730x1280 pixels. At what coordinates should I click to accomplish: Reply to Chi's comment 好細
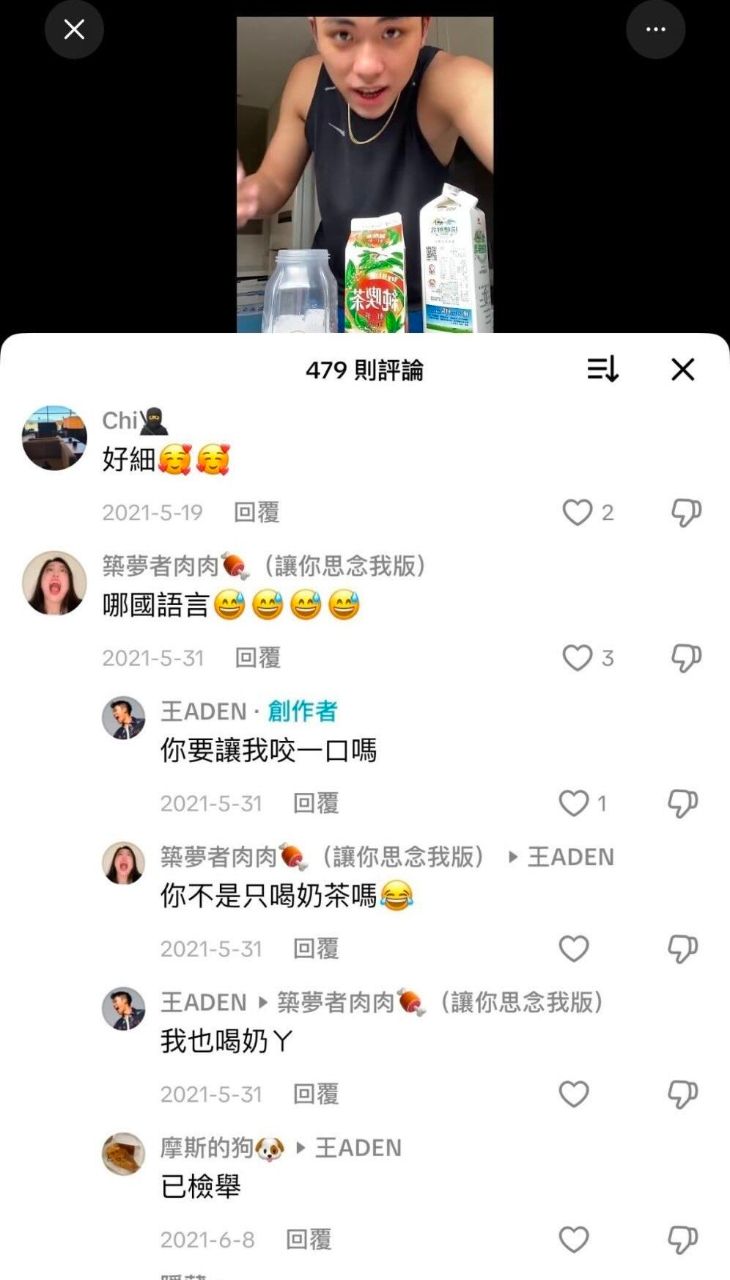coord(257,513)
